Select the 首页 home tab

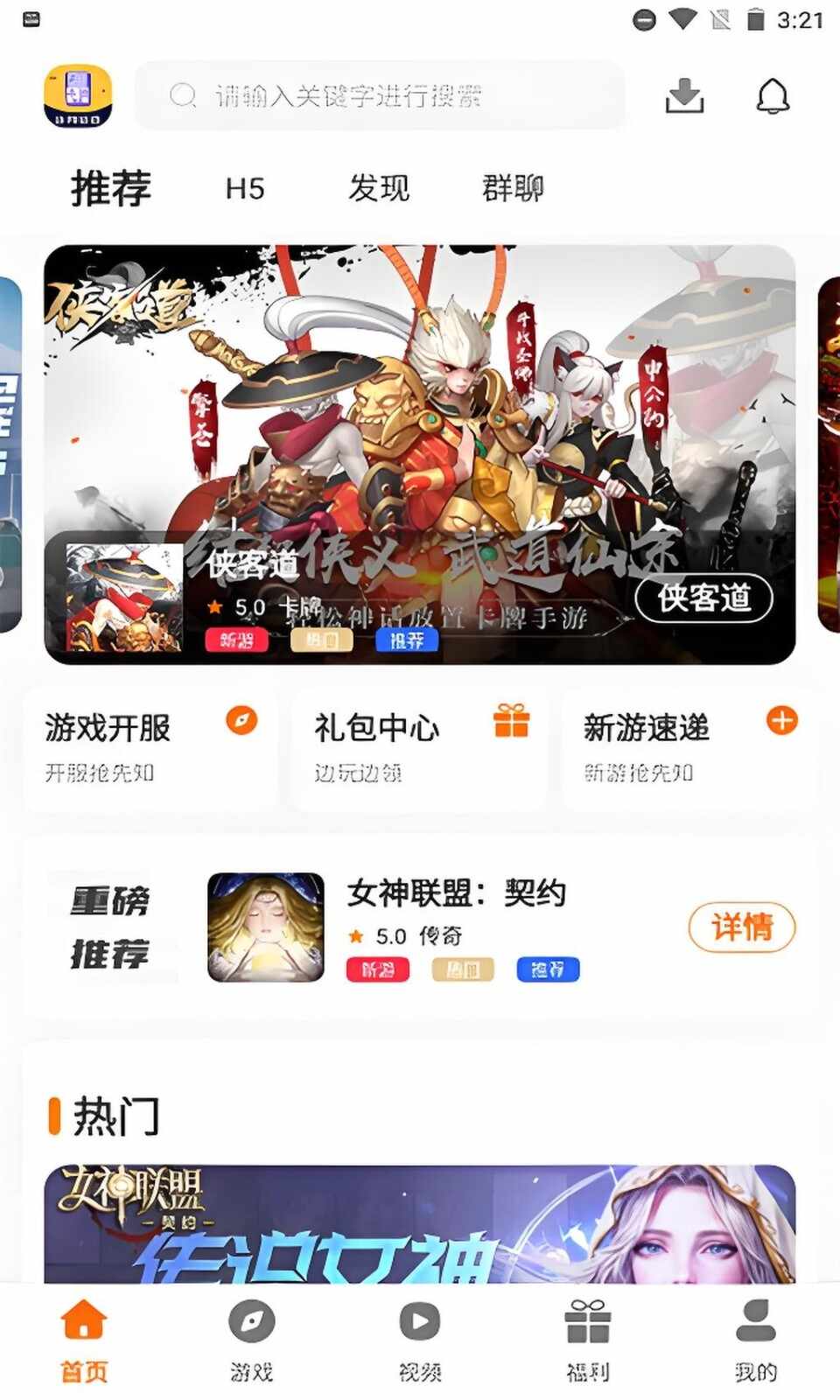pos(84,1339)
